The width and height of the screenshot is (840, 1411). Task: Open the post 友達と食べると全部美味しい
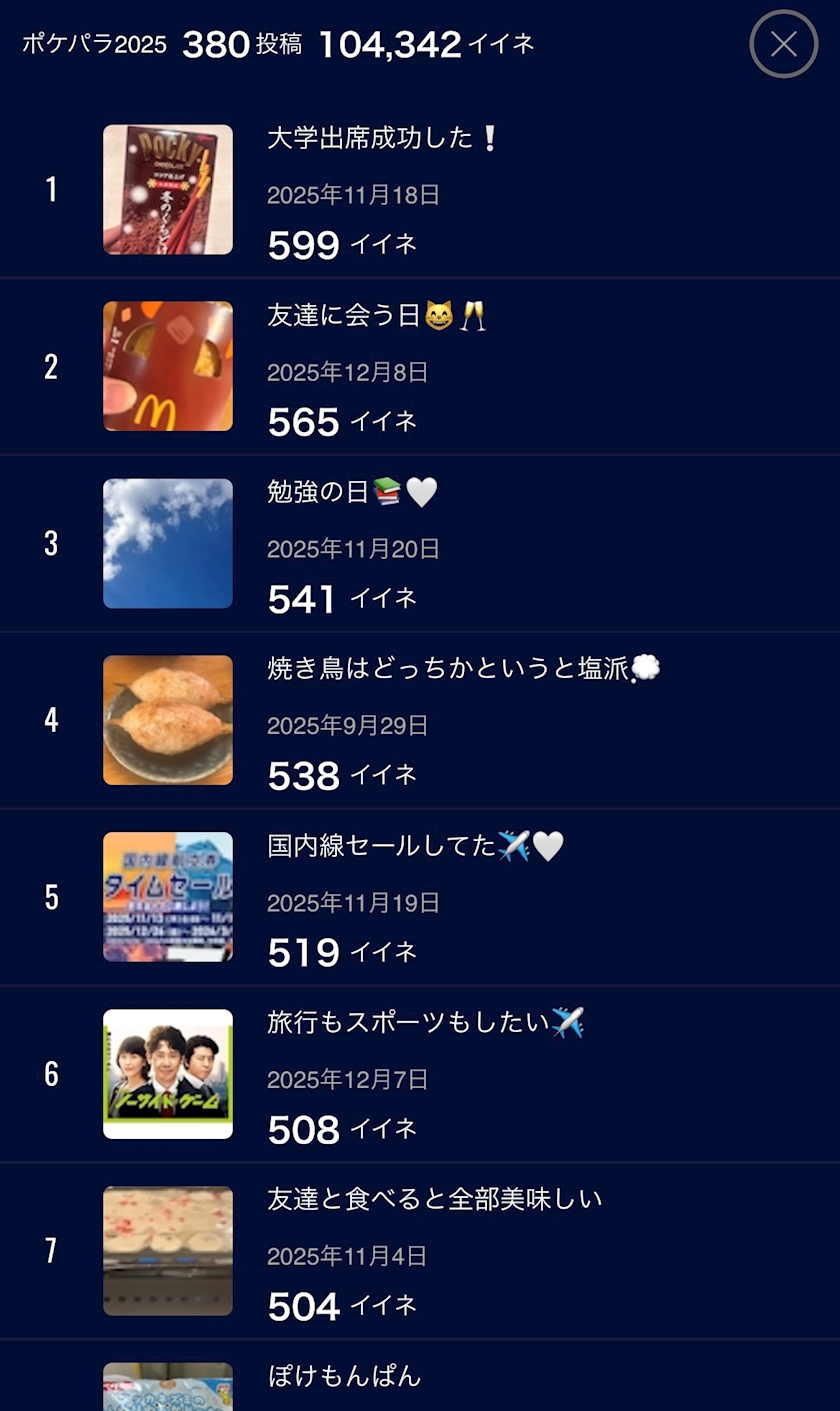[420, 1252]
